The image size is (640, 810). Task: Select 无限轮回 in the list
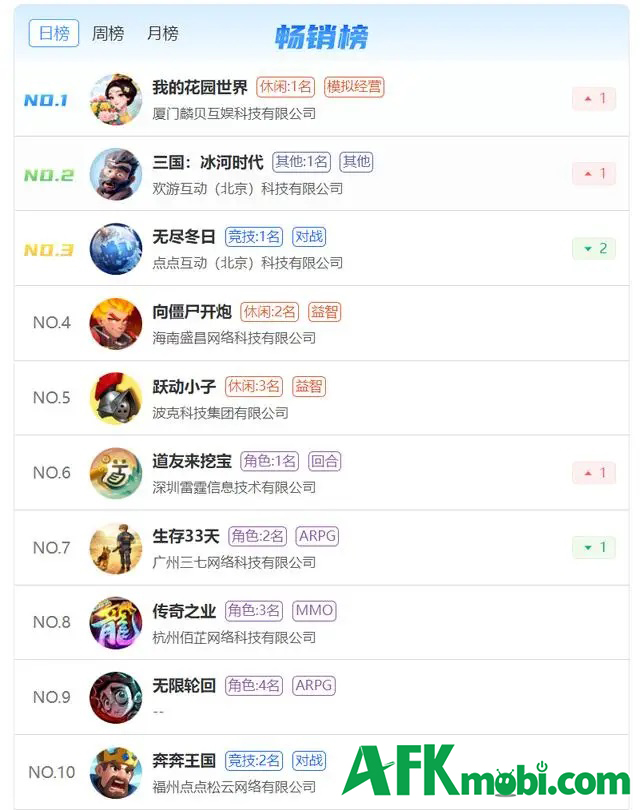pyautogui.click(x=184, y=686)
